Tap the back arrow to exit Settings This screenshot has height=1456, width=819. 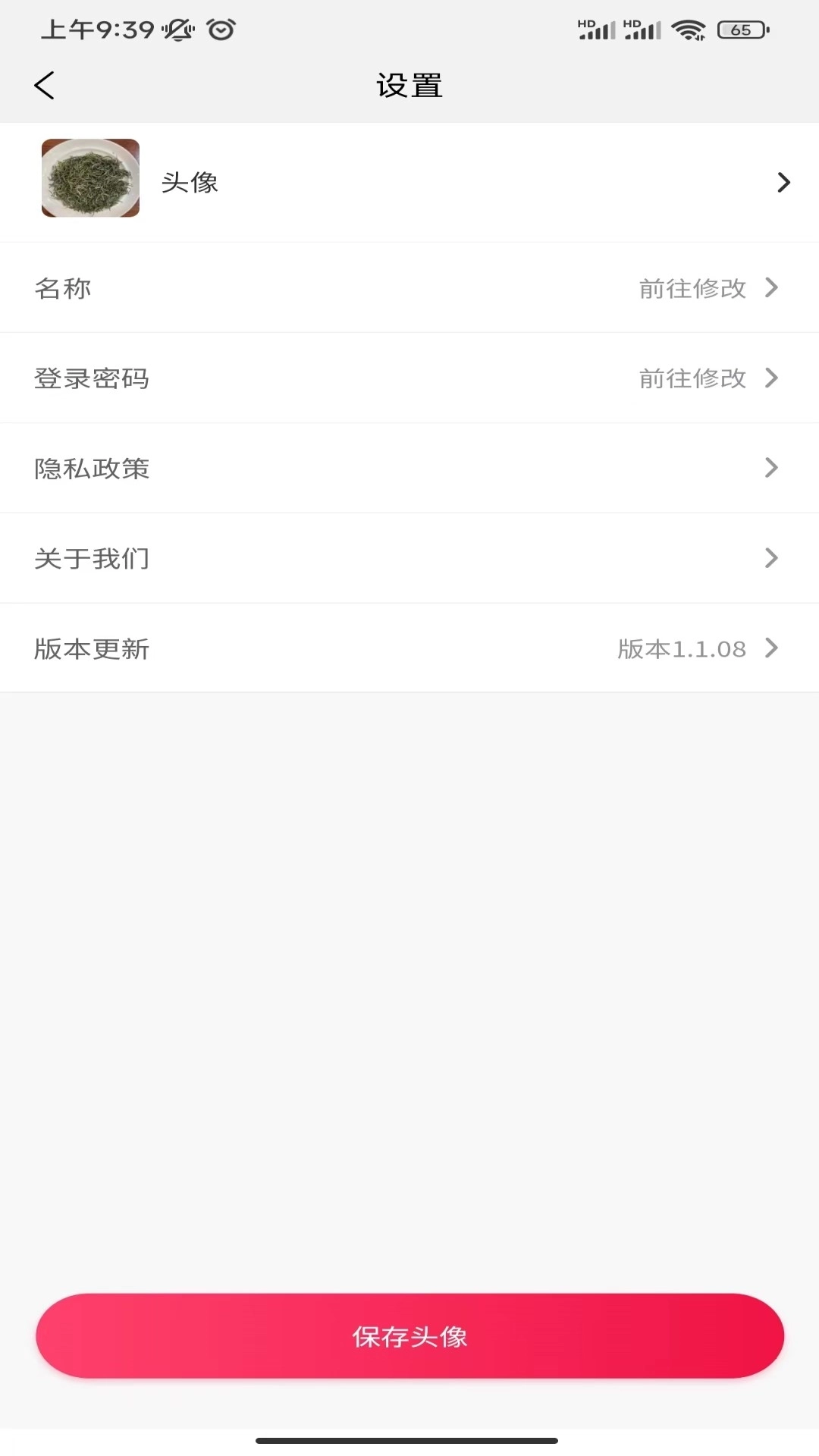45,85
